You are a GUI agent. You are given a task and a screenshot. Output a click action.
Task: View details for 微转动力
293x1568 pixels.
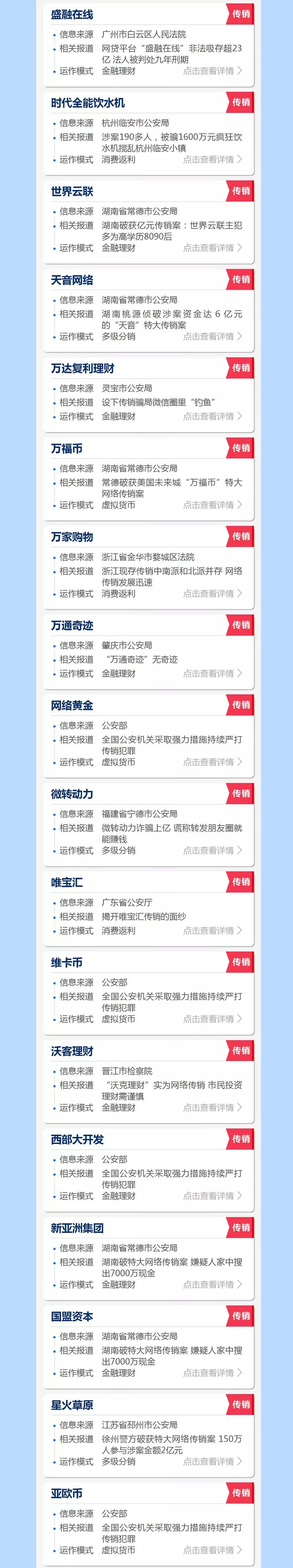point(212,850)
